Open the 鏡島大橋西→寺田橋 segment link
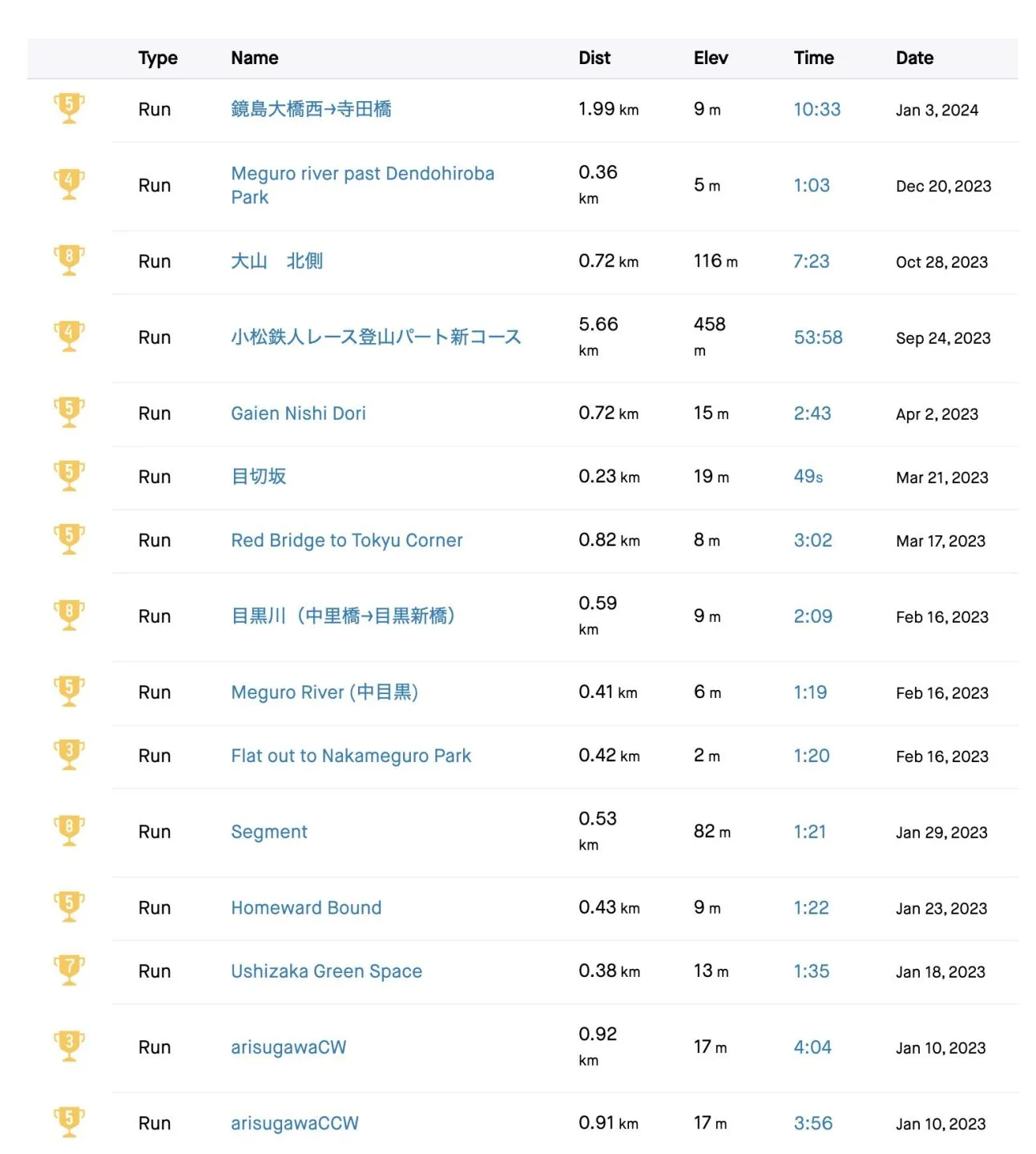 coord(311,109)
